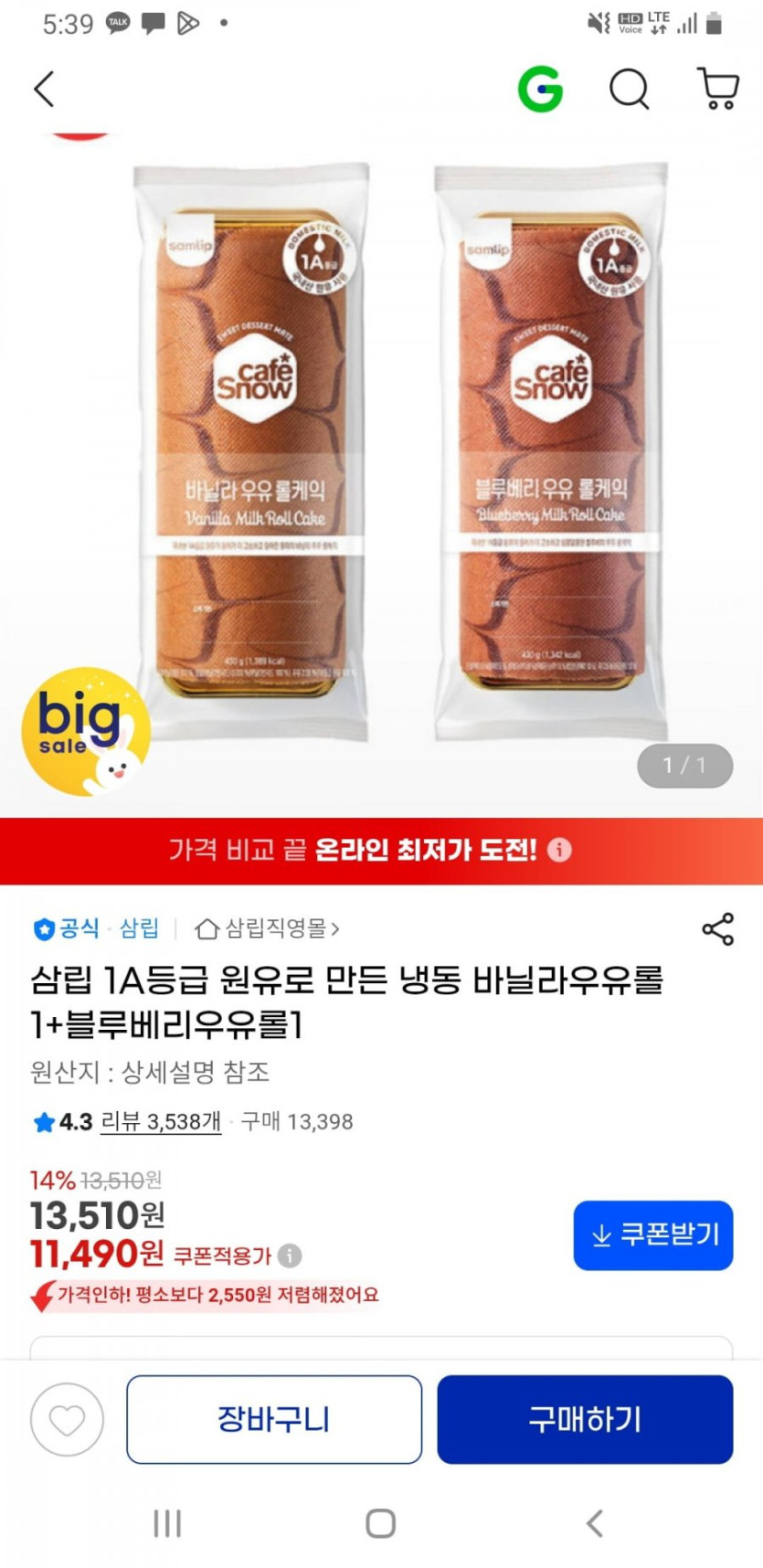Viewport: 763px width, 1568px height.
Task: Tap 쿠폰받기 to download coupon
Action: (652, 1235)
